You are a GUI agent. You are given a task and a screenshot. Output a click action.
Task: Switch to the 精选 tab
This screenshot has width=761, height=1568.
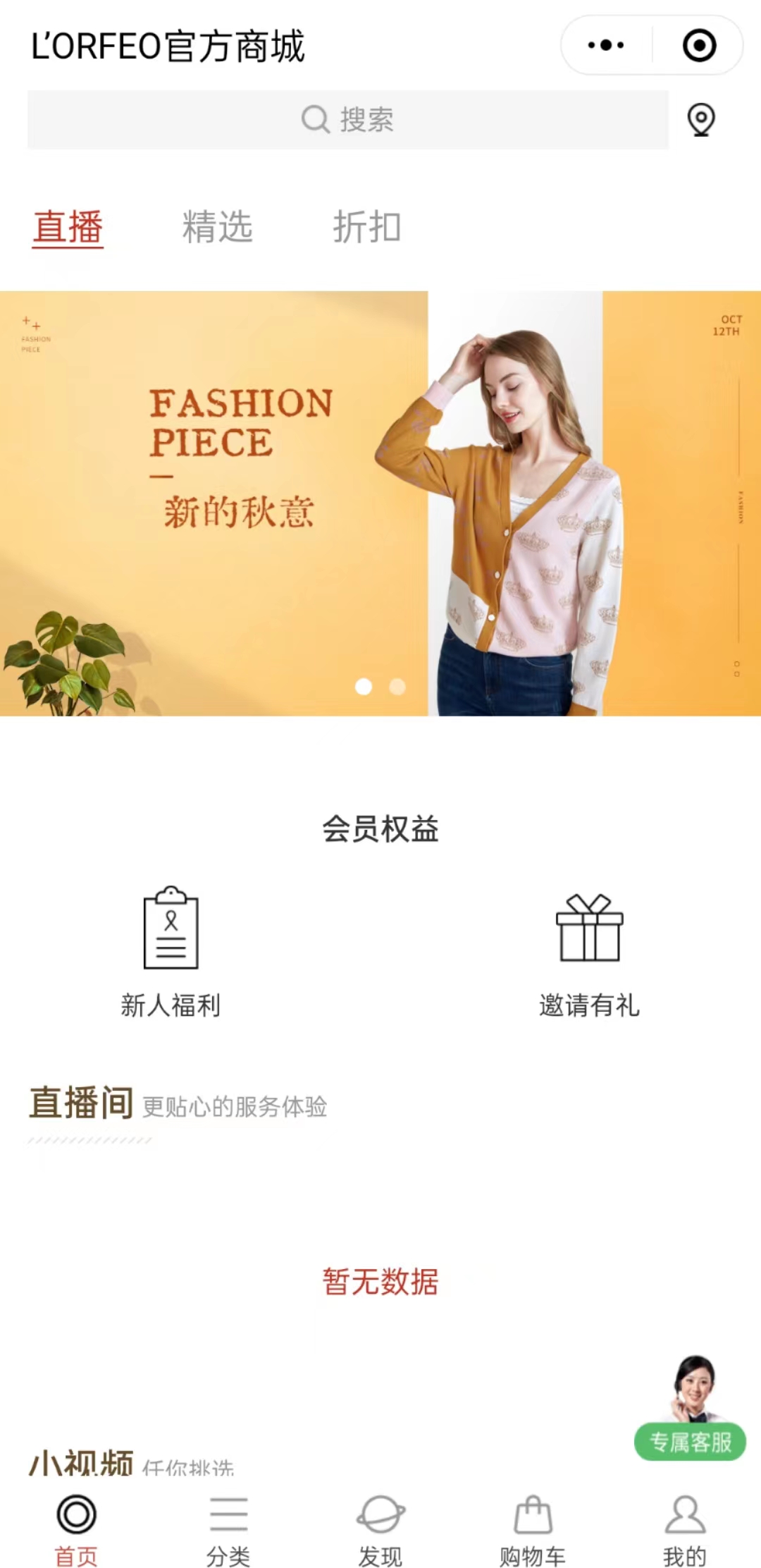pos(217,227)
